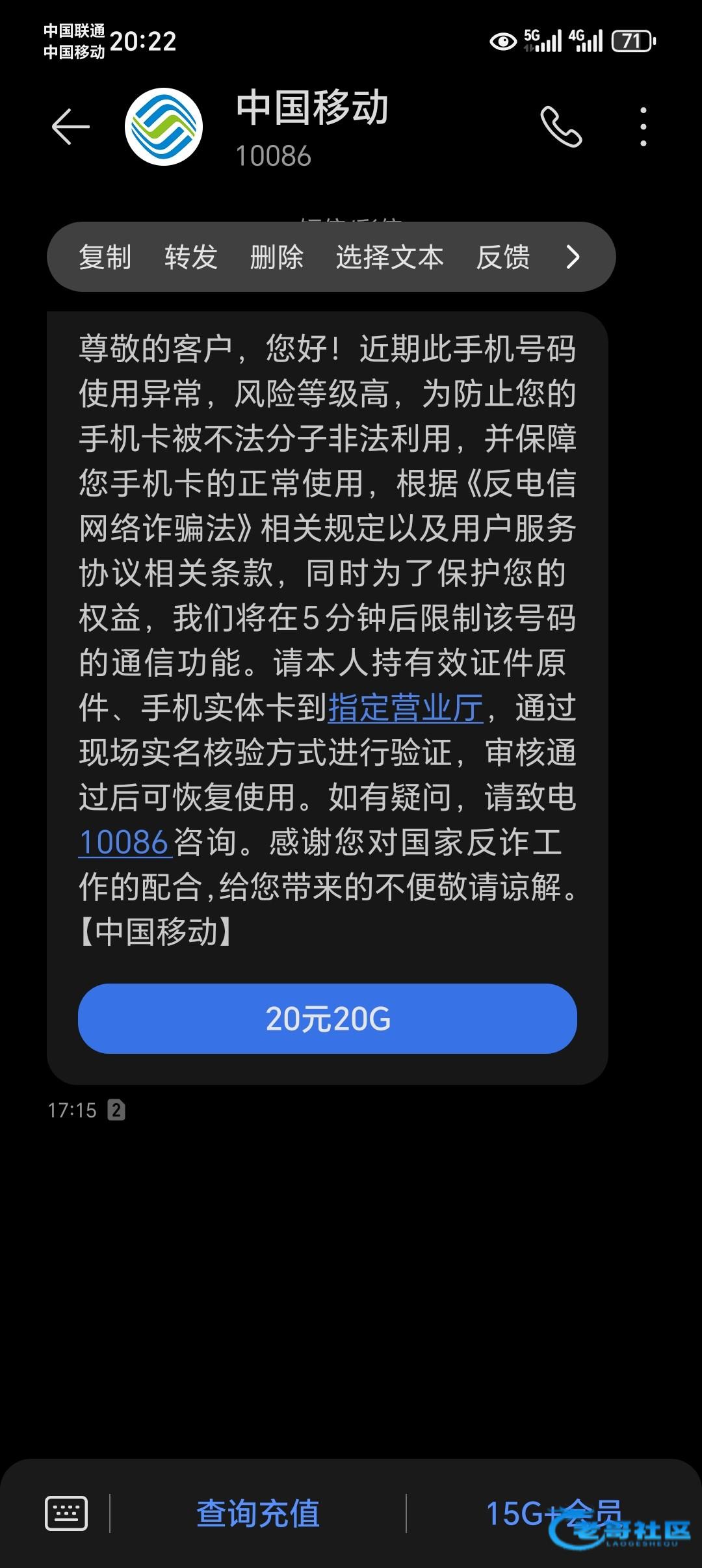Select 转发 to forward the message

190,257
